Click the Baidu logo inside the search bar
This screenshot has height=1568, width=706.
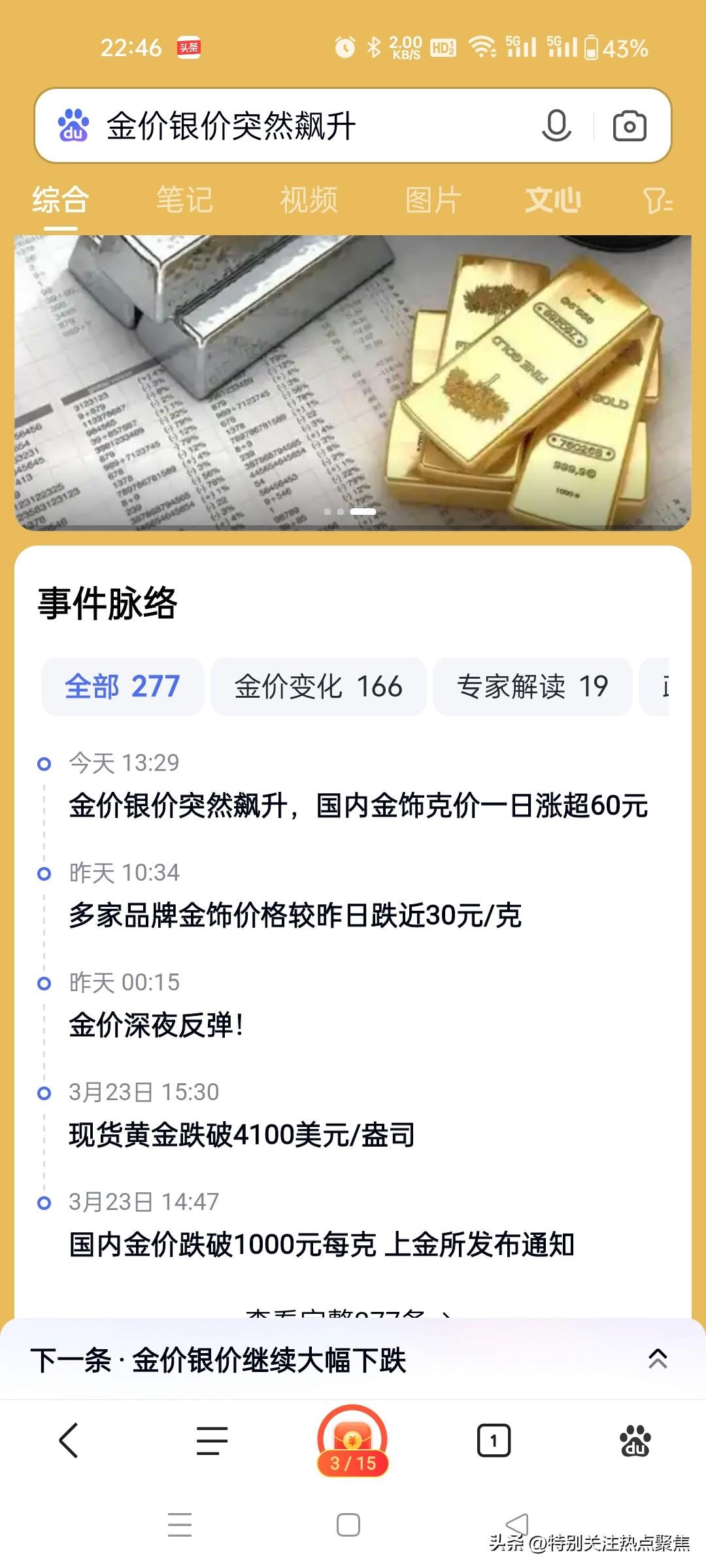pyautogui.click(x=74, y=126)
